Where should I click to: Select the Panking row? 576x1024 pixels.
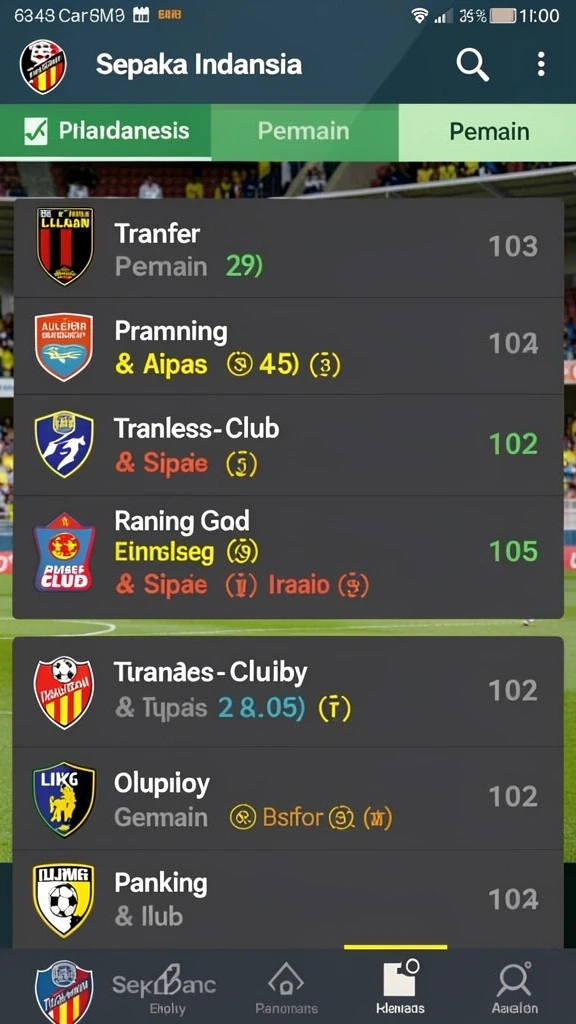[x=288, y=899]
